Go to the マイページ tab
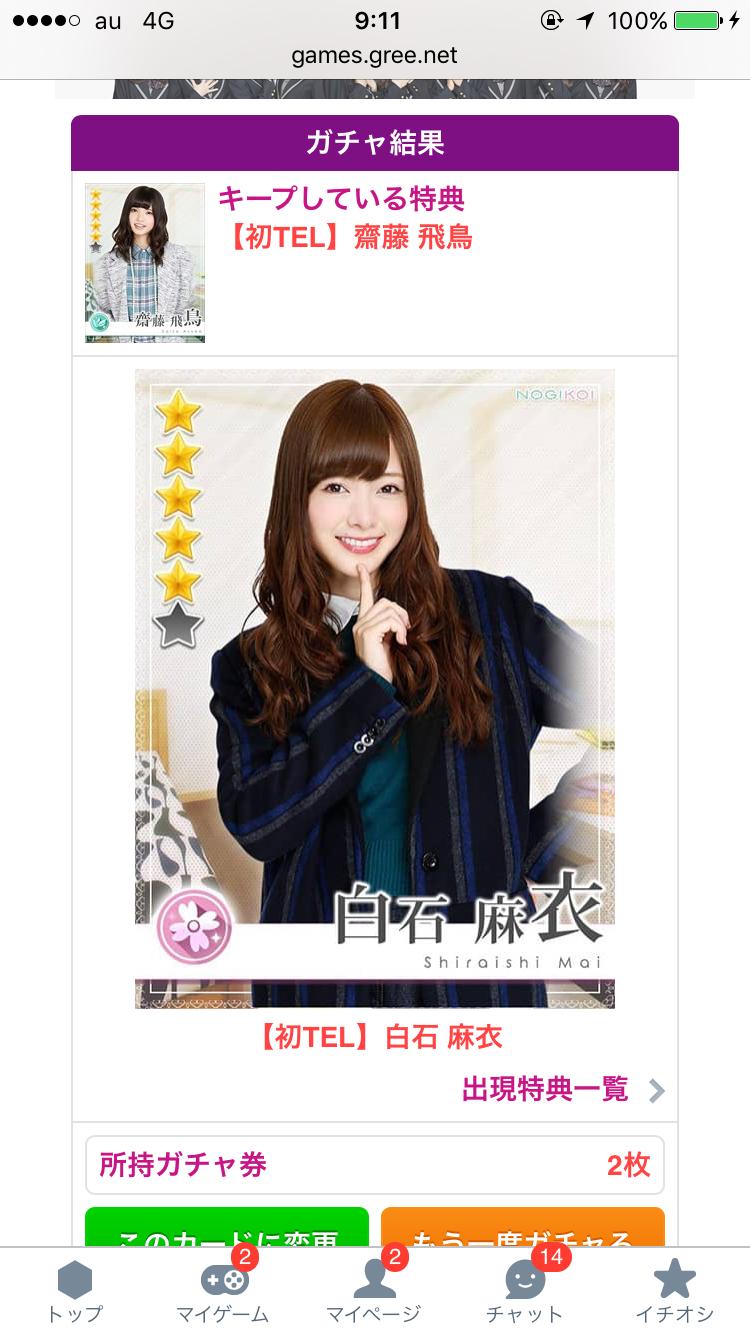Image resolution: width=750 pixels, height=1334 pixels. click(x=374, y=1290)
